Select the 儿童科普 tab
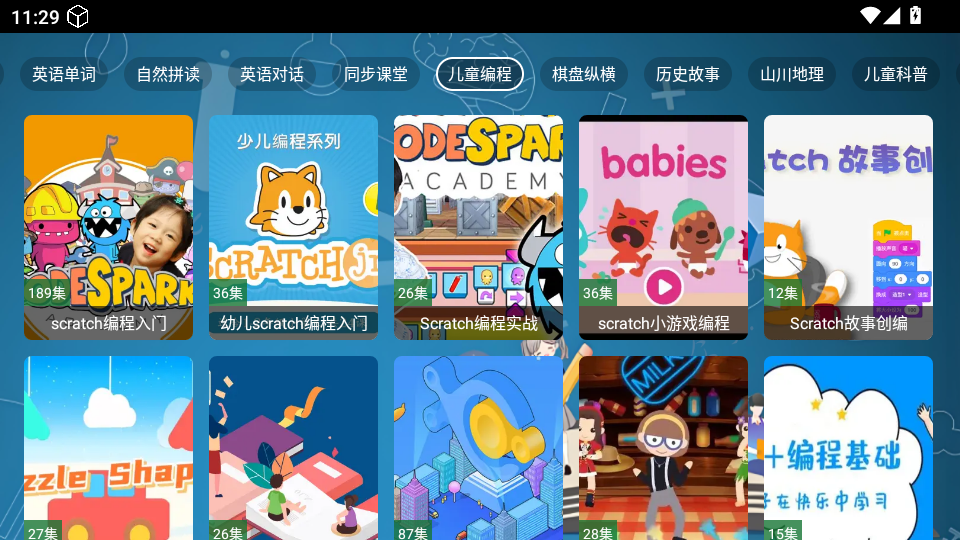This screenshot has height=540, width=960. pos(896,74)
